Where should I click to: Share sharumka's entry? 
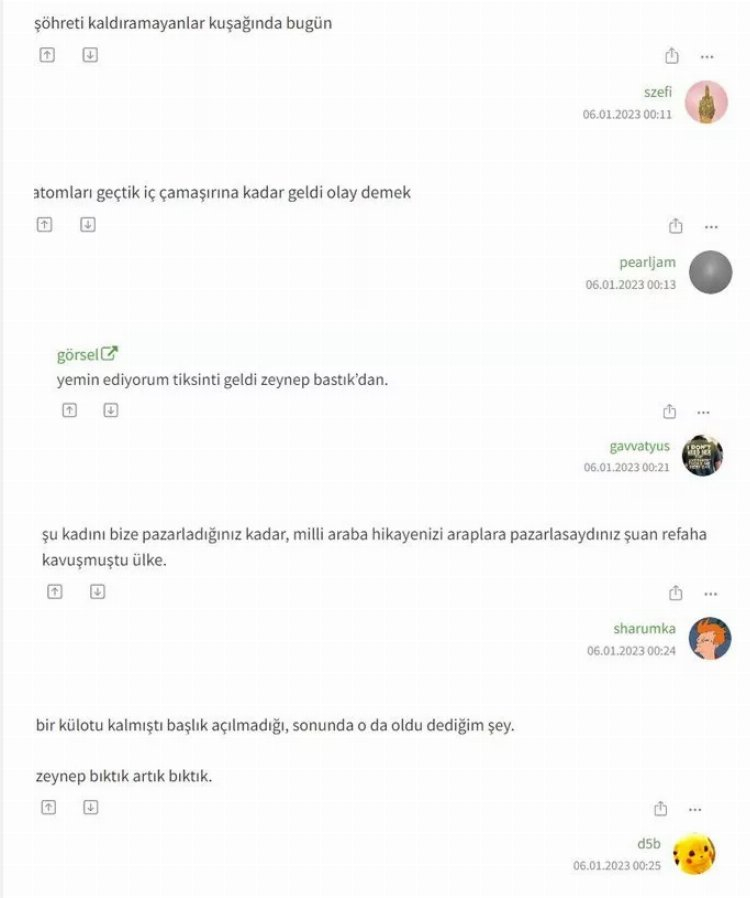point(676,593)
